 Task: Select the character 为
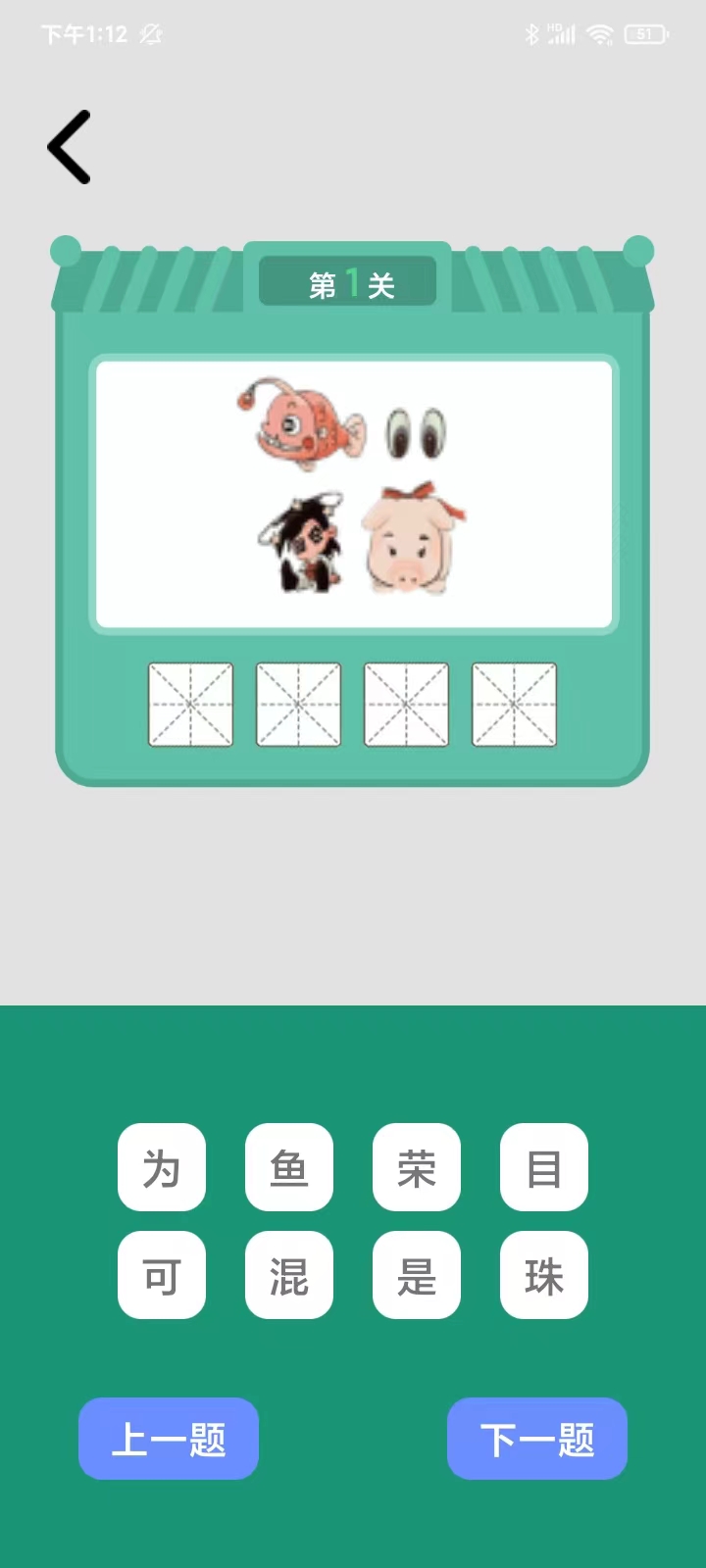coord(162,1167)
